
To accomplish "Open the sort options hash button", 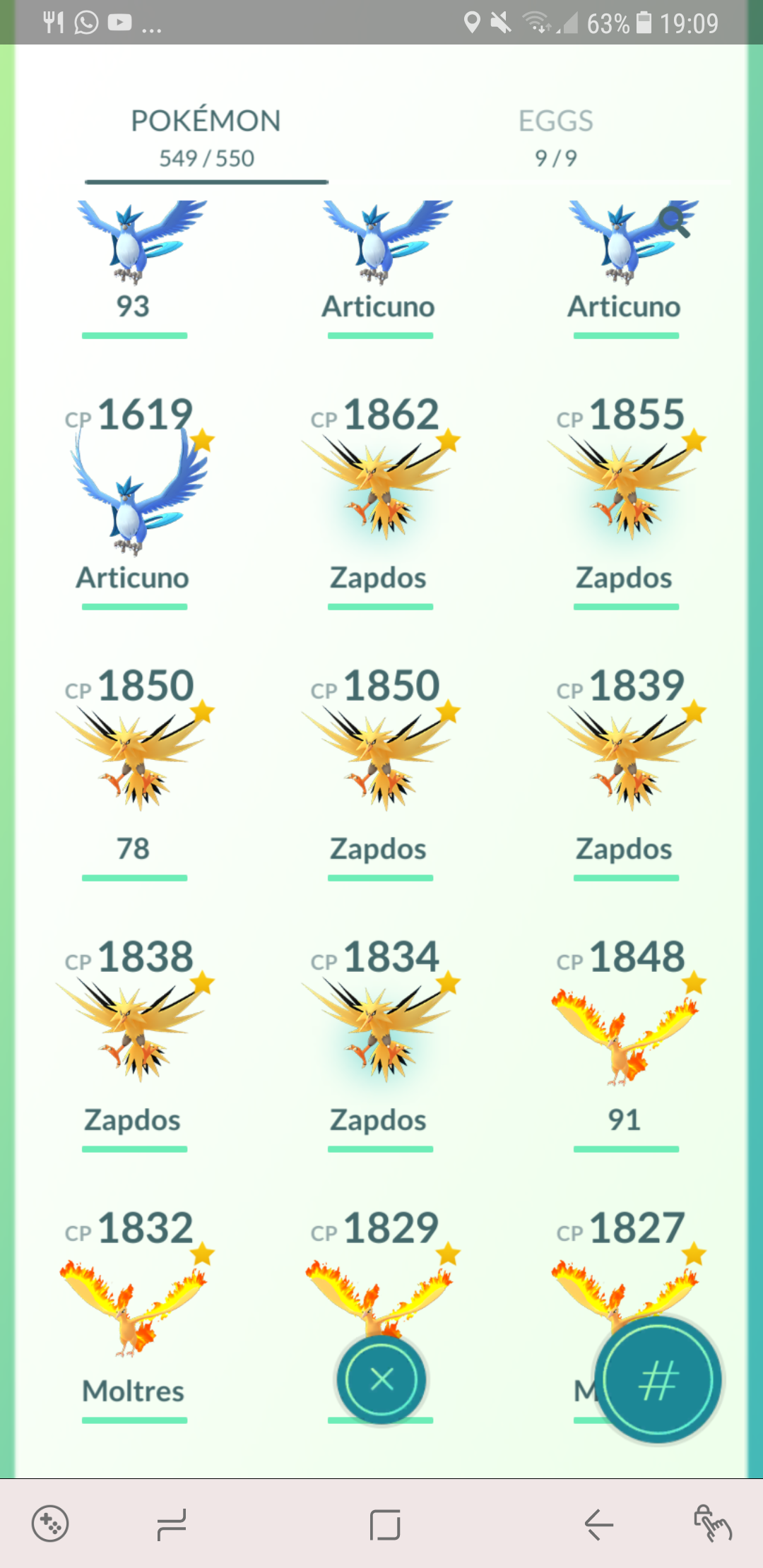I will [658, 1379].
